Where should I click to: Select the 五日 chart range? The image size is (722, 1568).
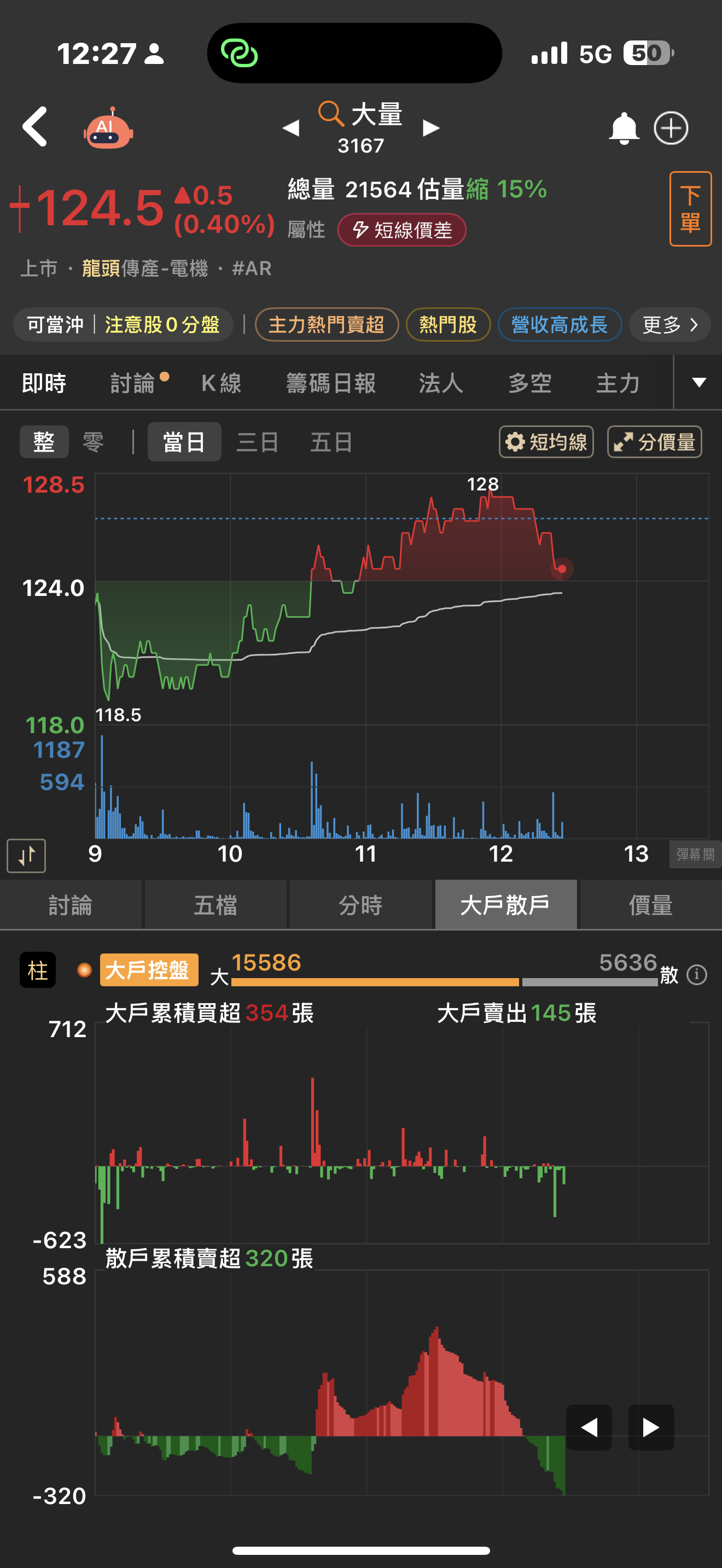pos(331,442)
